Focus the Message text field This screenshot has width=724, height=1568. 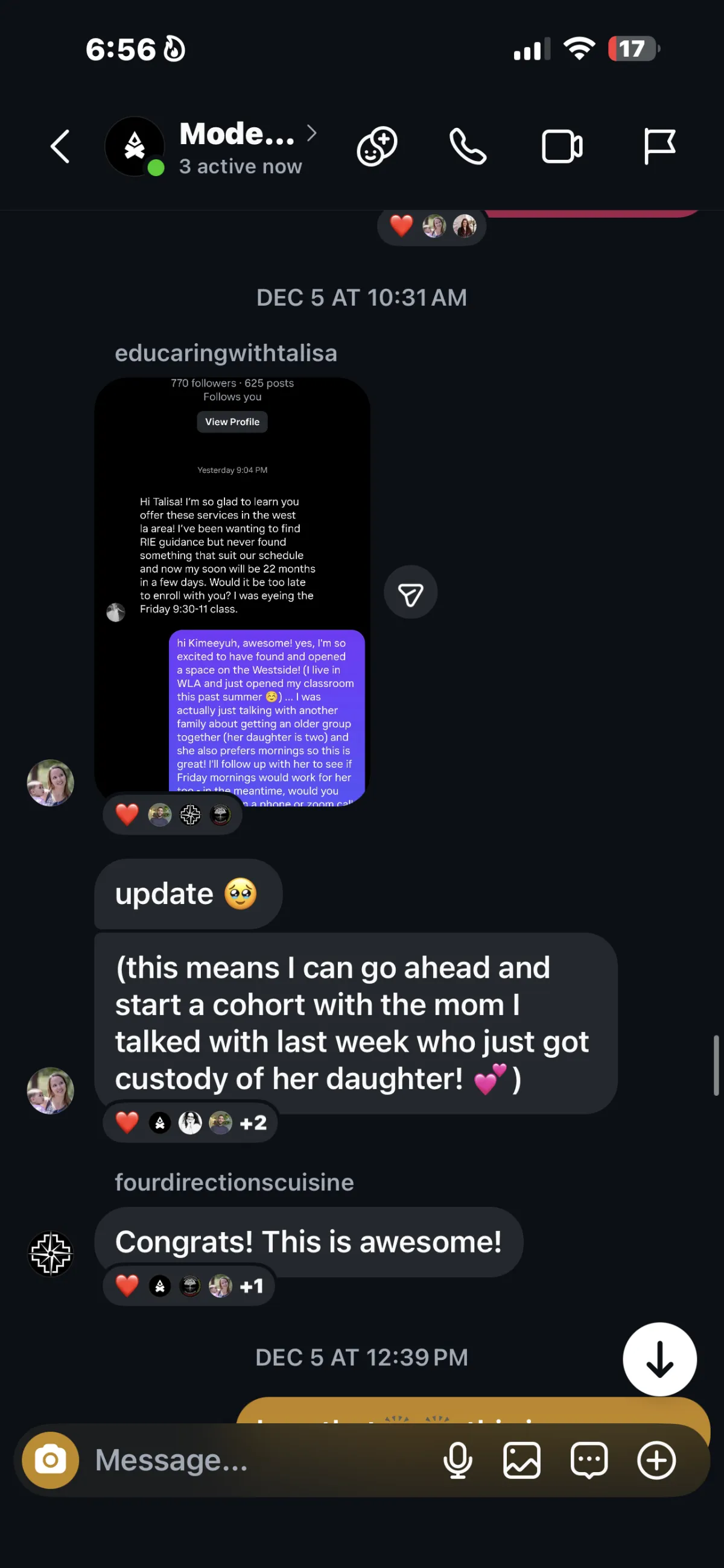tap(256, 1460)
